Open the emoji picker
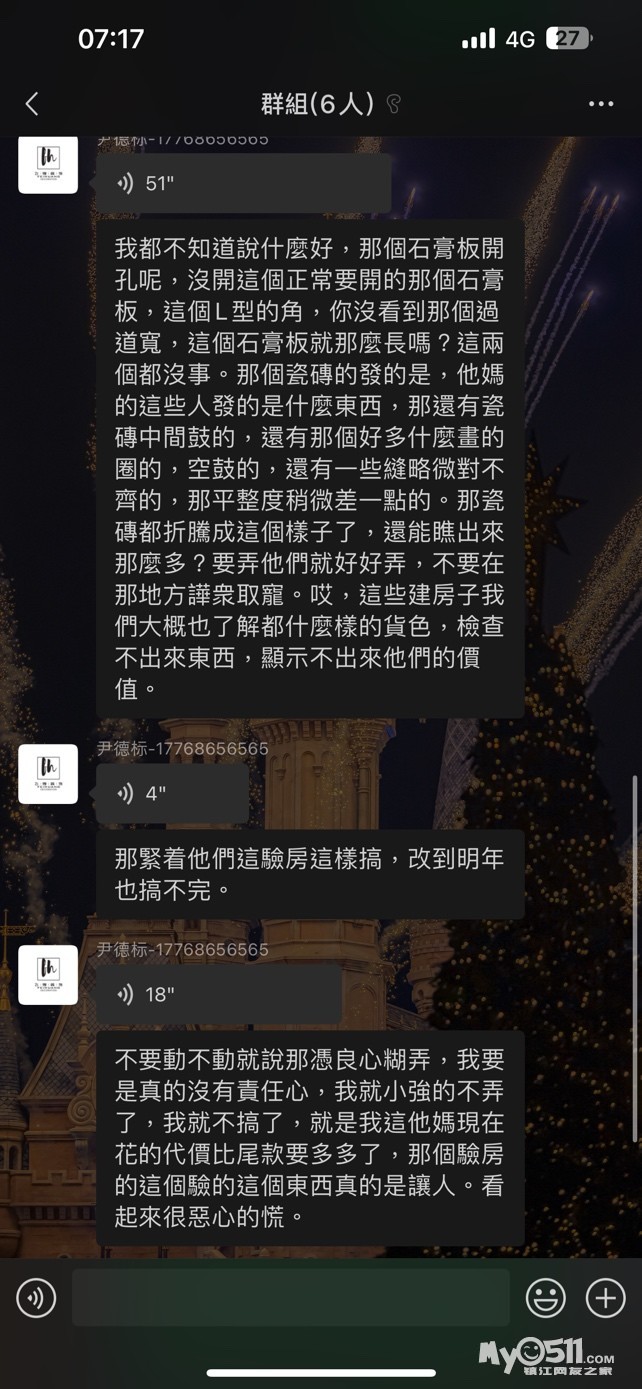Image resolution: width=642 pixels, height=1389 pixels. [x=546, y=1298]
